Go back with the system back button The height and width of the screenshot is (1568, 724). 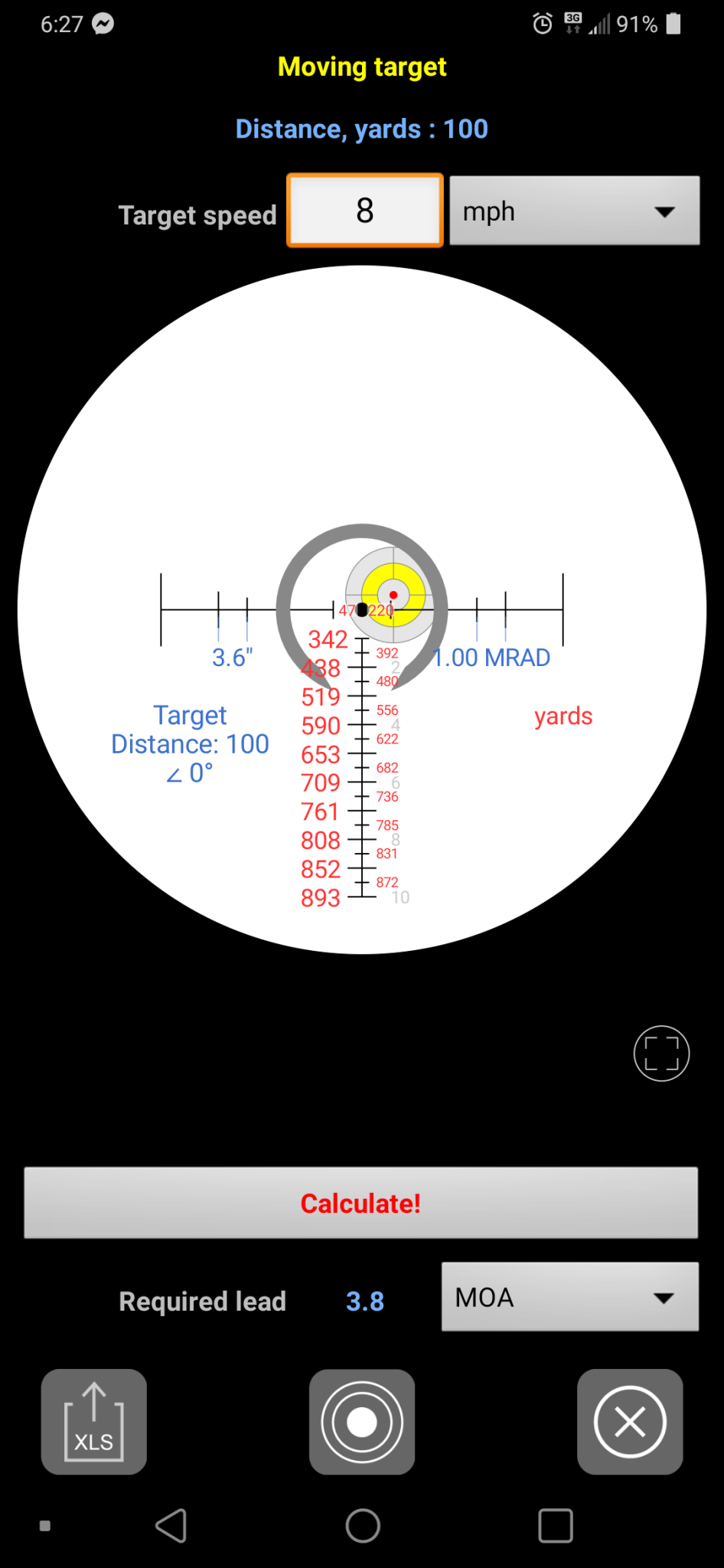[x=171, y=1526]
